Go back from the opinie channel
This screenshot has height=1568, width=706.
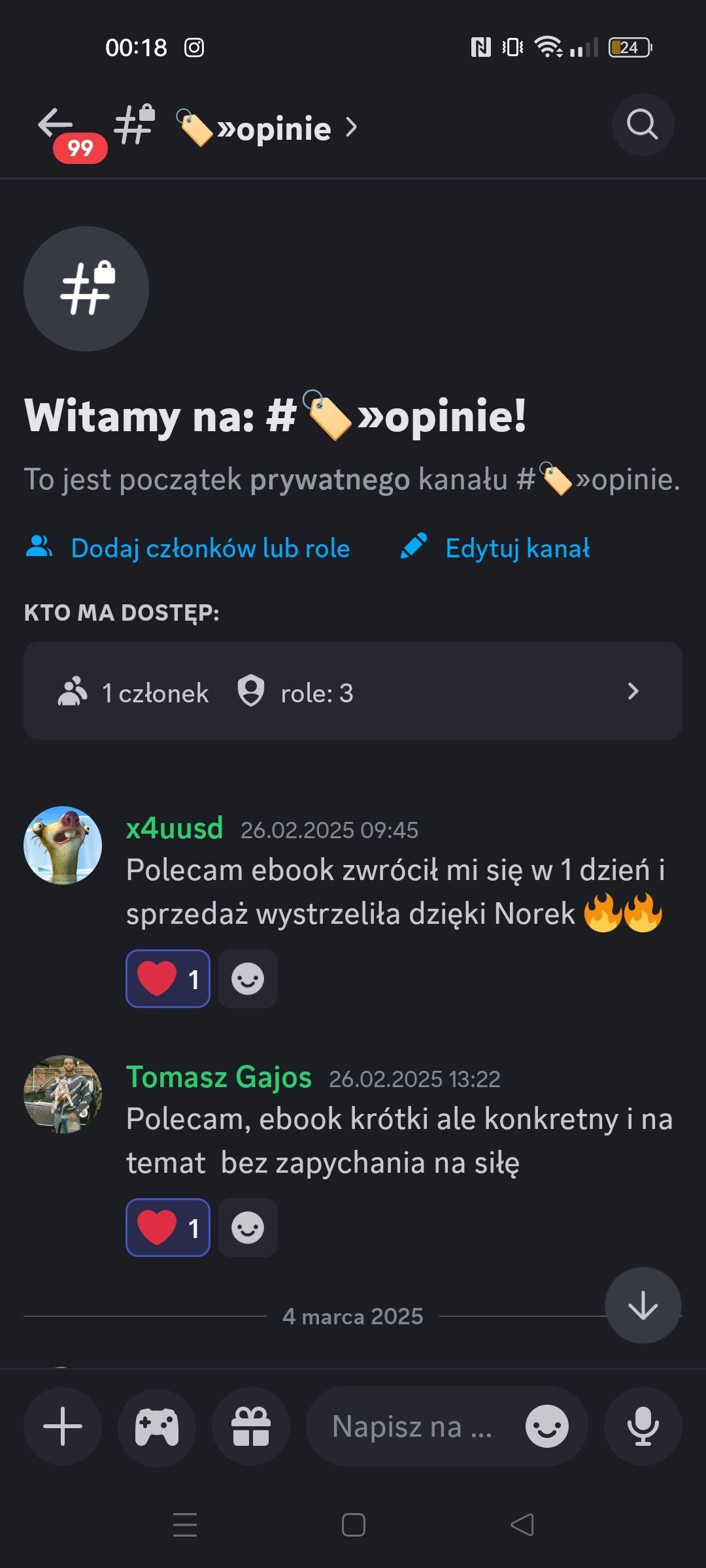point(56,124)
